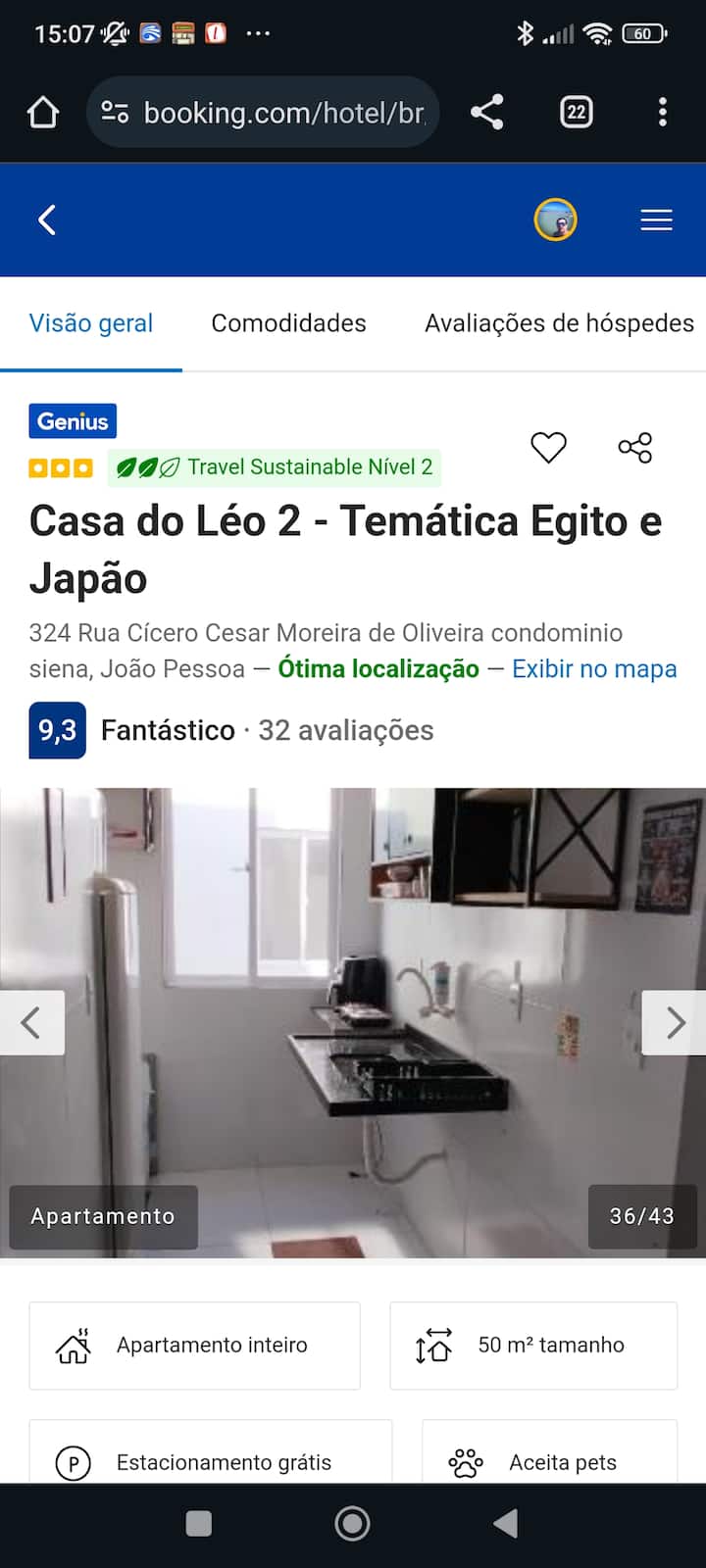Screen dimensions: 706x1568
Task: Open the profile avatar
Action: coord(555,220)
